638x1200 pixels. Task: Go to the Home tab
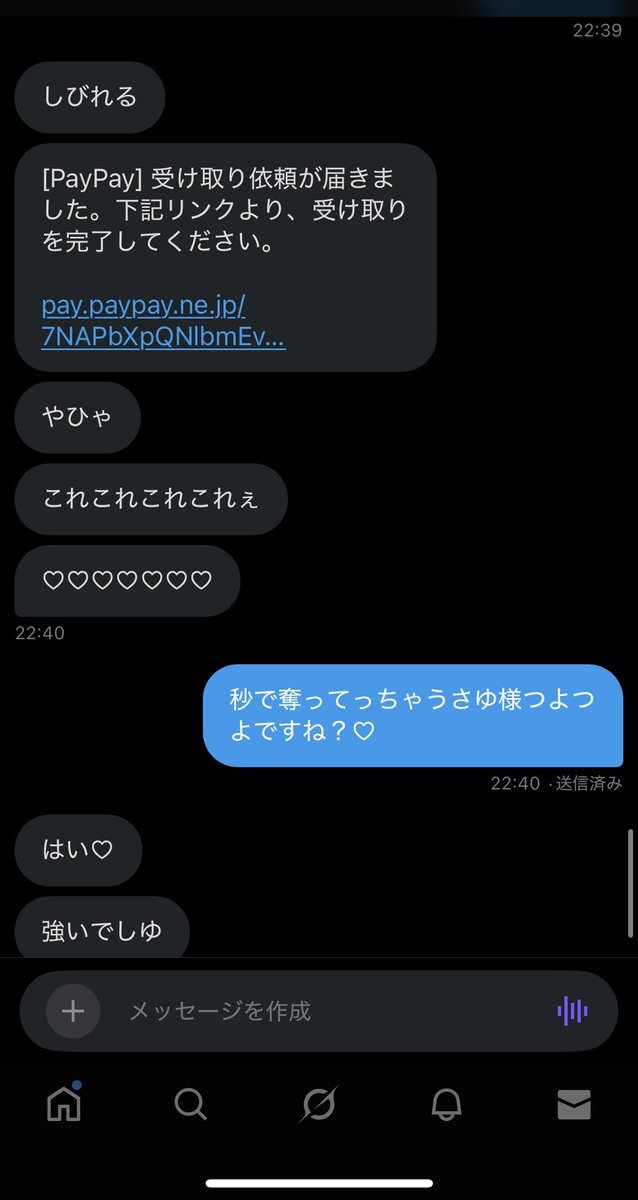(64, 1104)
